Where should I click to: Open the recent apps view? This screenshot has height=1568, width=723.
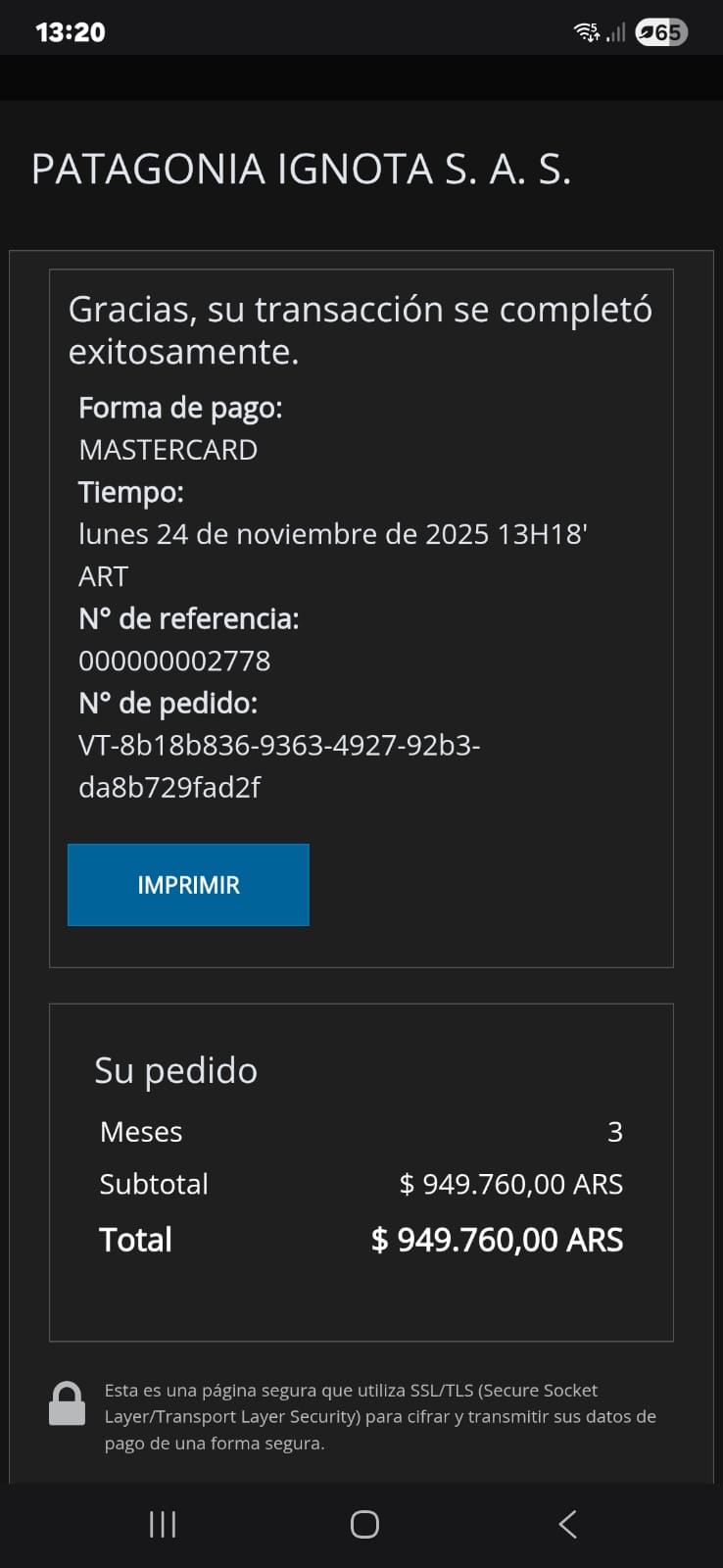[x=163, y=1524]
